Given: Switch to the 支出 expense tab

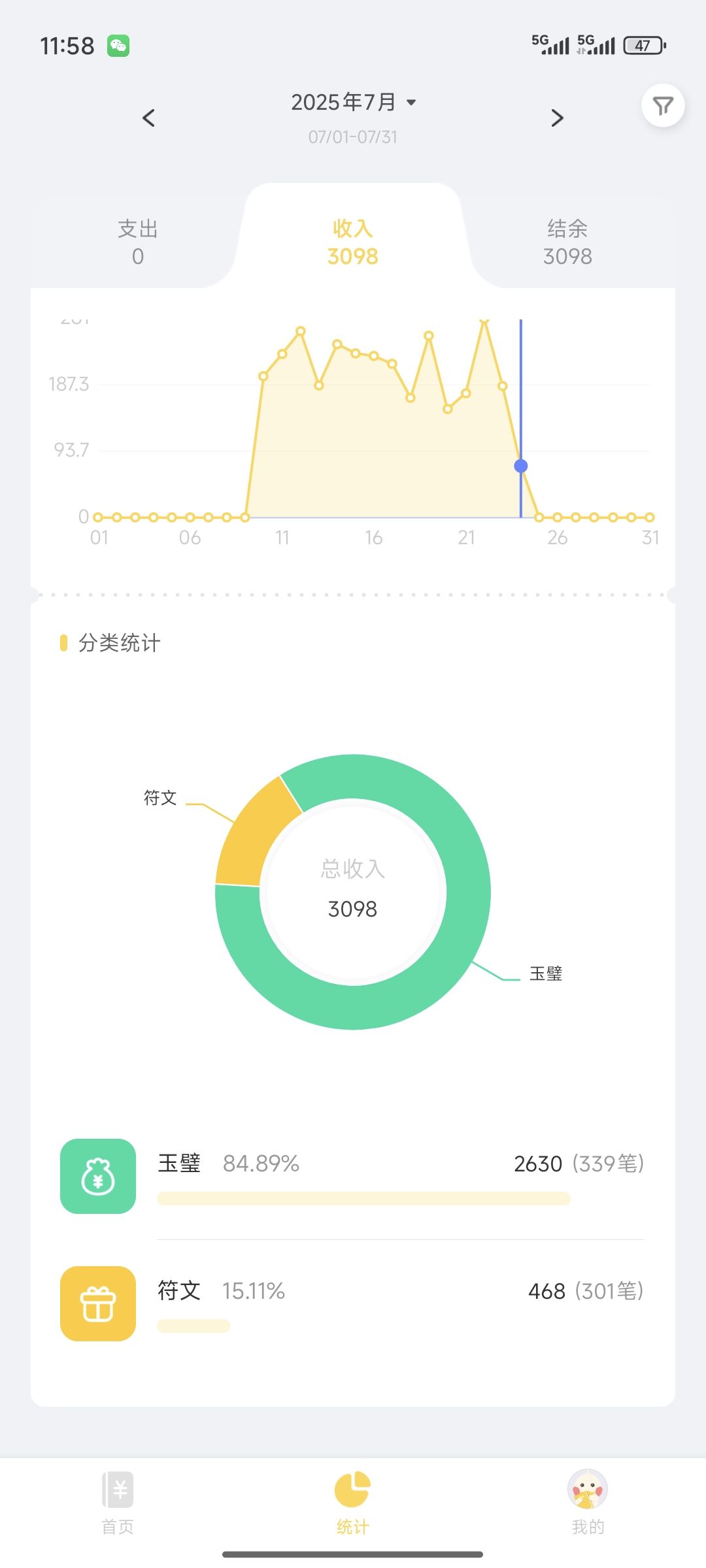Looking at the screenshot, I should tap(138, 242).
